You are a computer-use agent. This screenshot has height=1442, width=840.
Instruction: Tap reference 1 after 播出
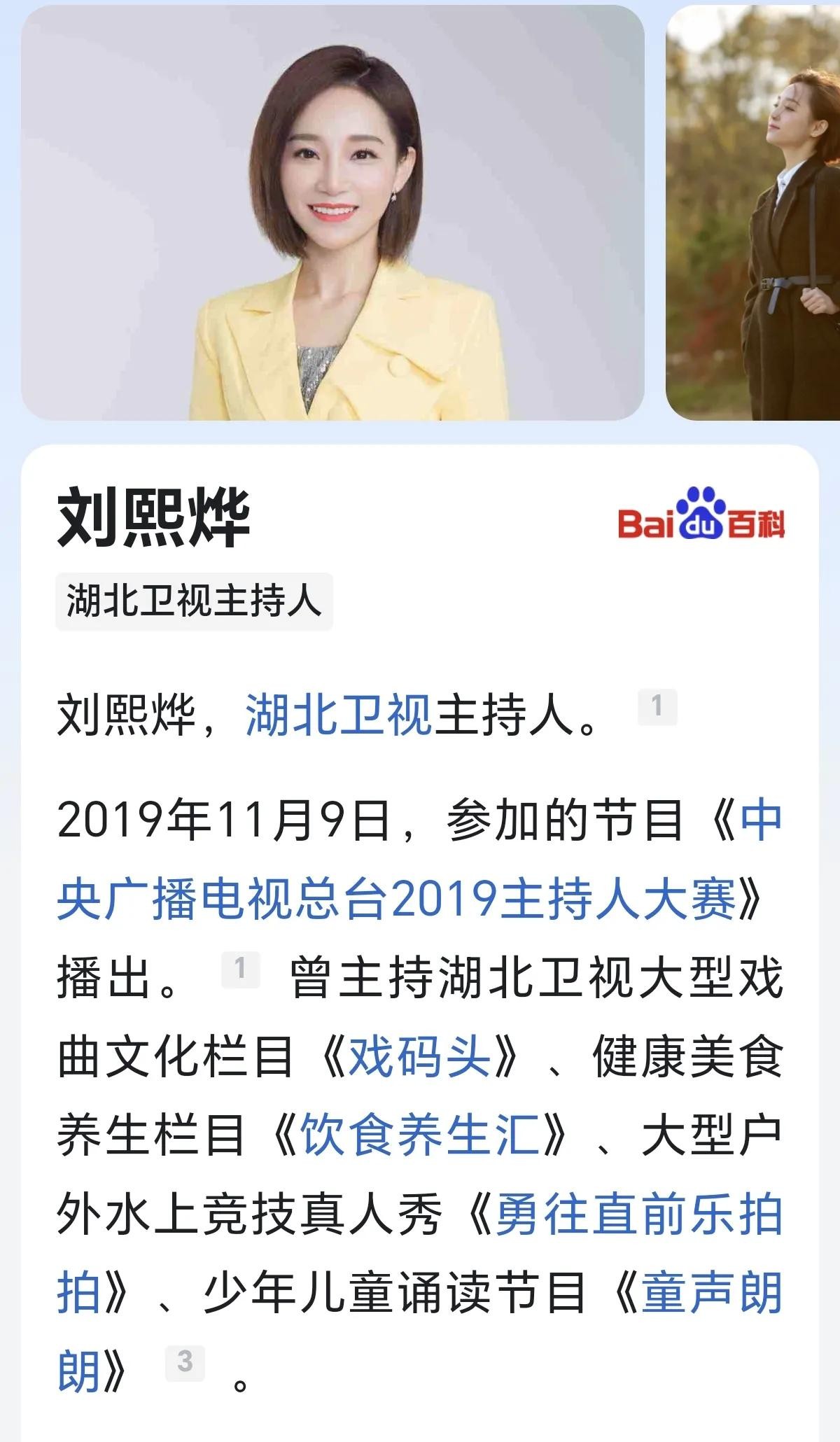[x=240, y=969]
